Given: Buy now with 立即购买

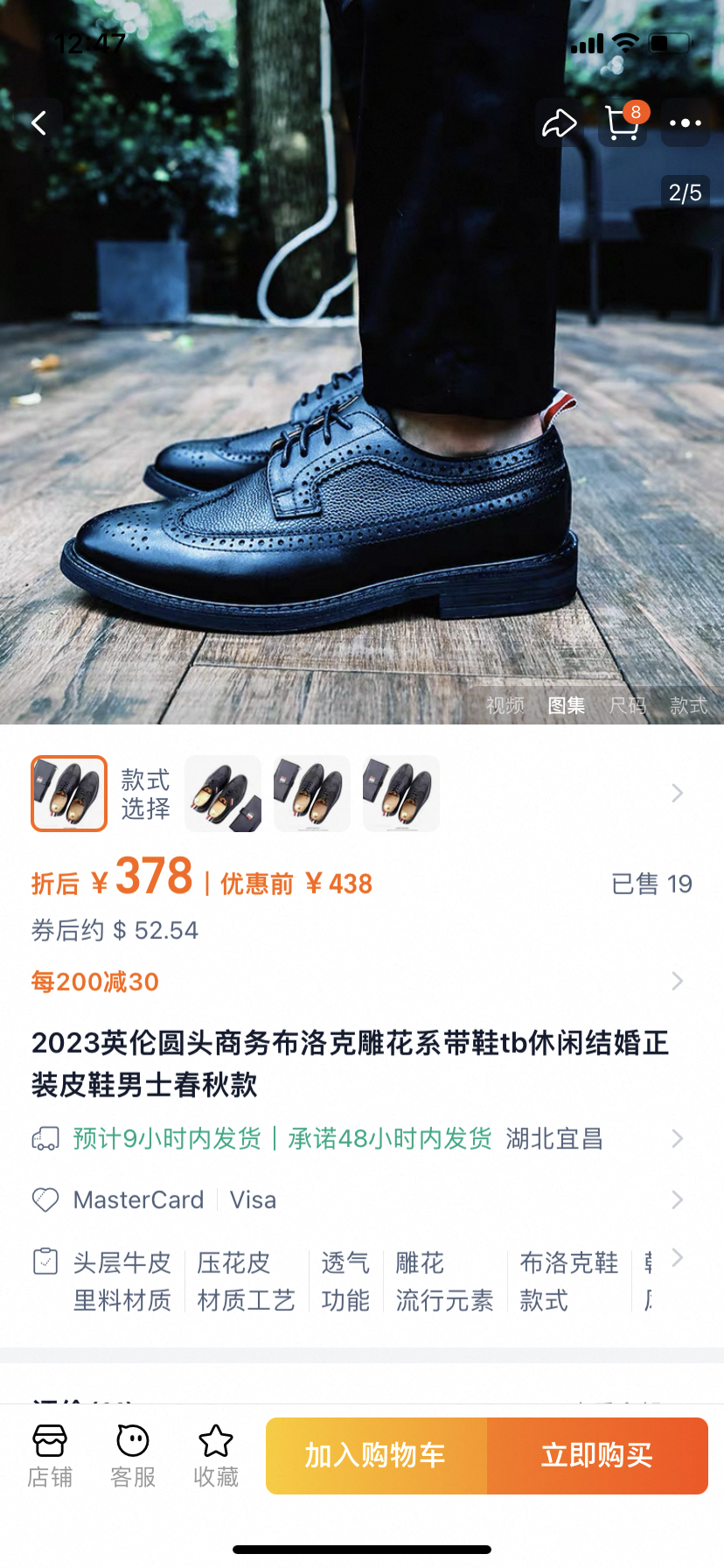Looking at the screenshot, I should coord(597,1455).
